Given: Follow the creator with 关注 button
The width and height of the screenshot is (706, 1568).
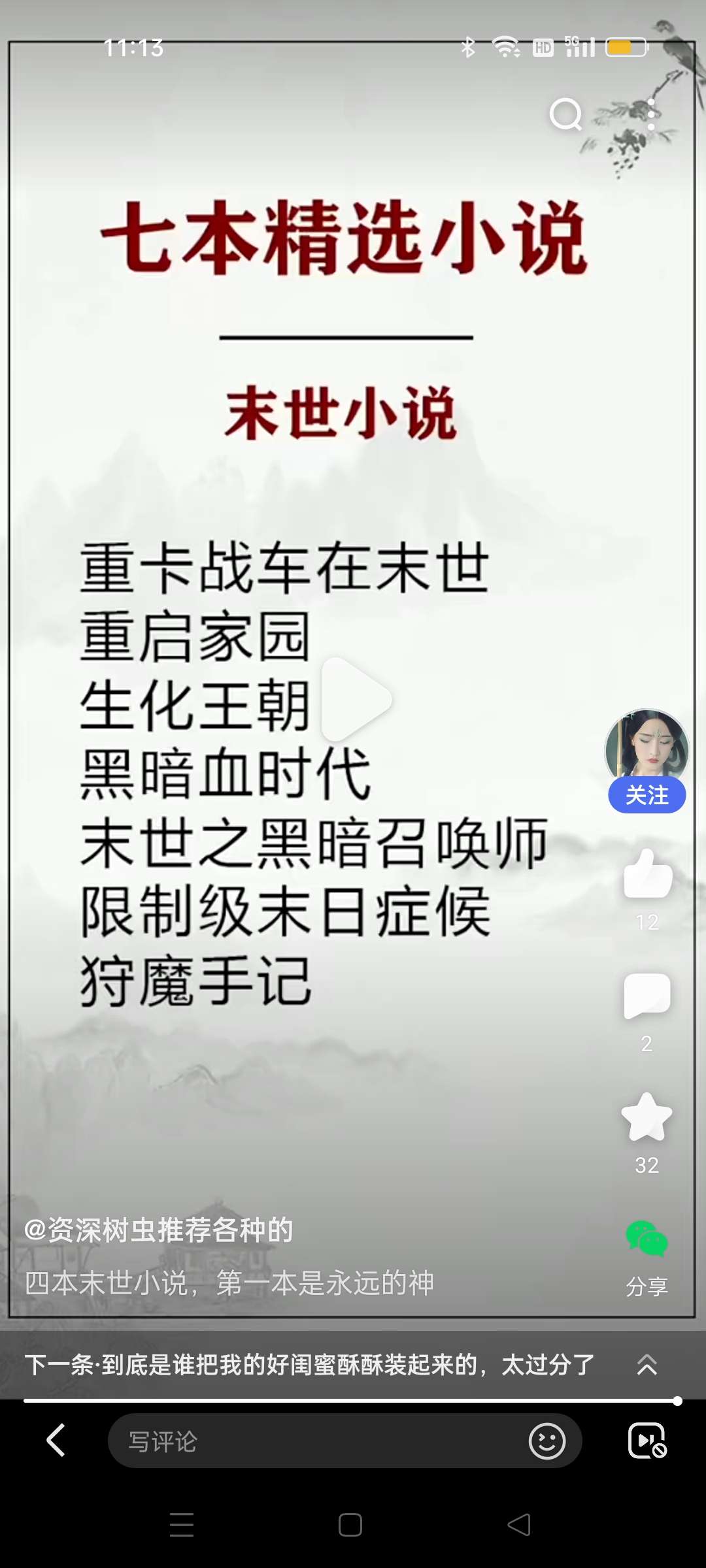Looking at the screenshot, I should click(x=647, y=795).
